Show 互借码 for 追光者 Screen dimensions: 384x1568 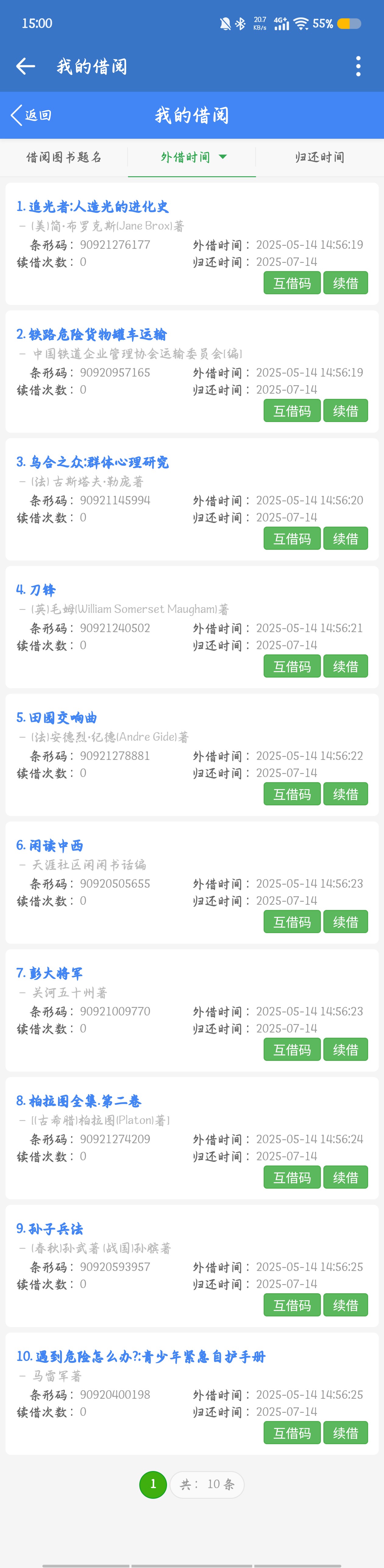(x=292, y=283)
